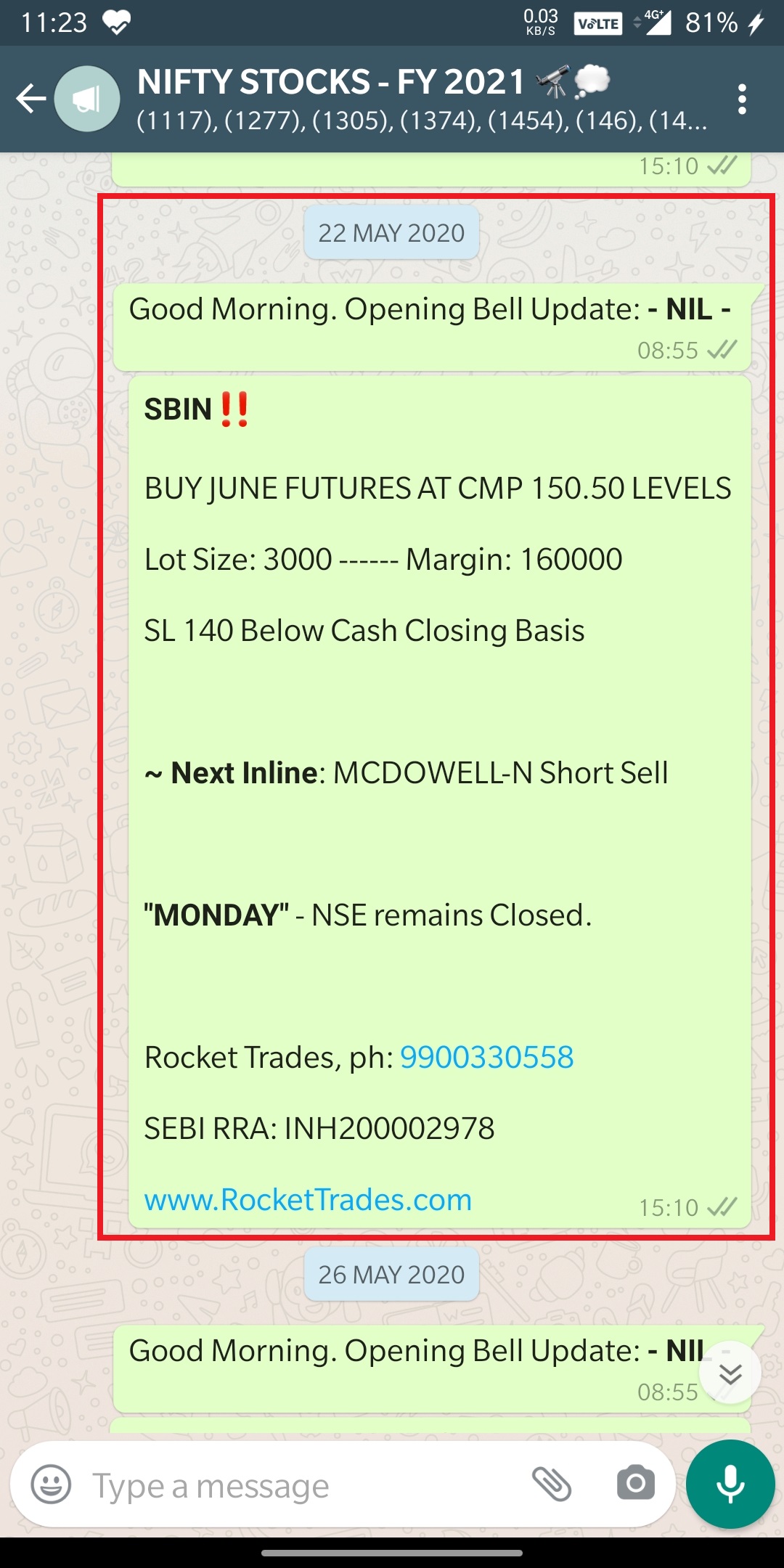This screenshot has height=1568, width=784.
Task: Open the emoji picker
Action: pyautogui.click(x=51, y=1485)
